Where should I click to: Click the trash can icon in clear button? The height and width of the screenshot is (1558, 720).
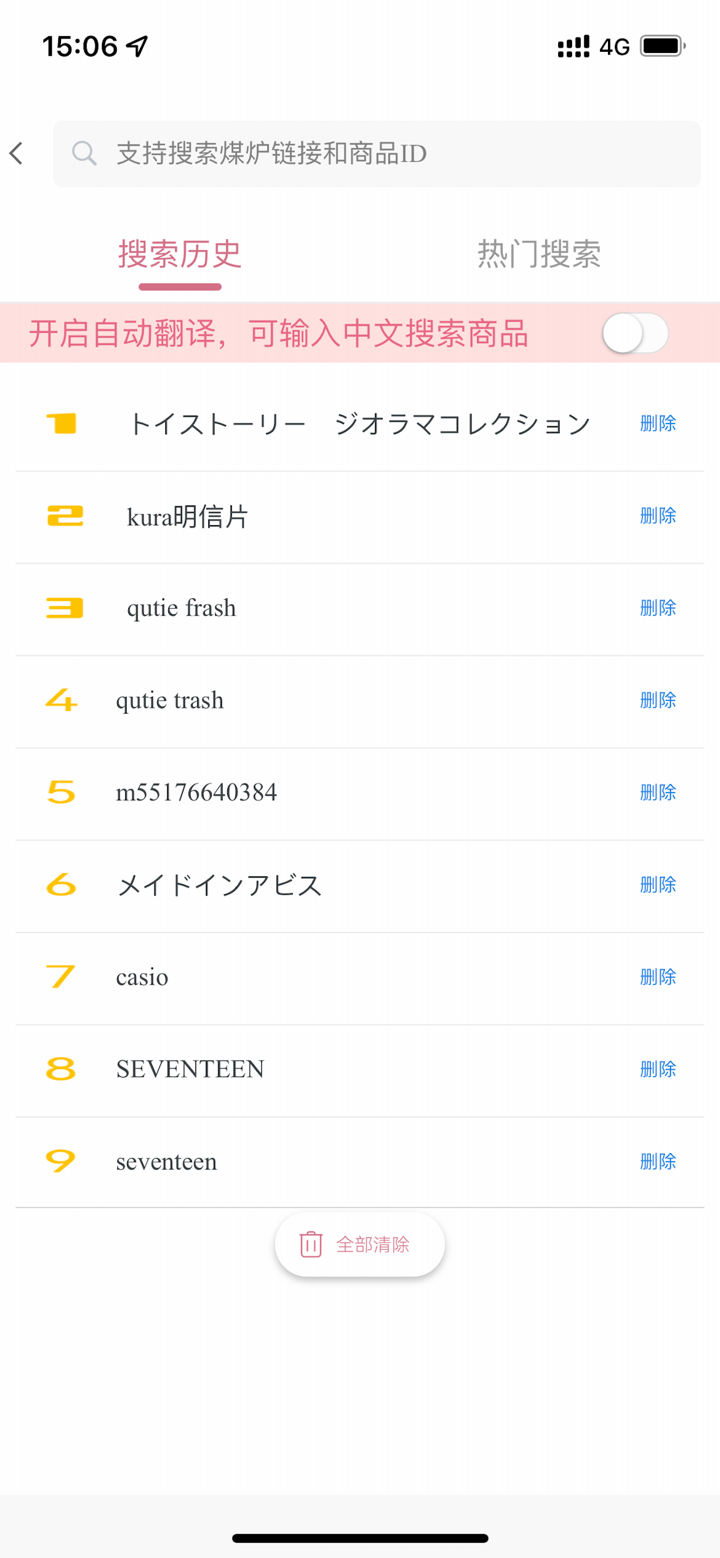click(311, 1243)
